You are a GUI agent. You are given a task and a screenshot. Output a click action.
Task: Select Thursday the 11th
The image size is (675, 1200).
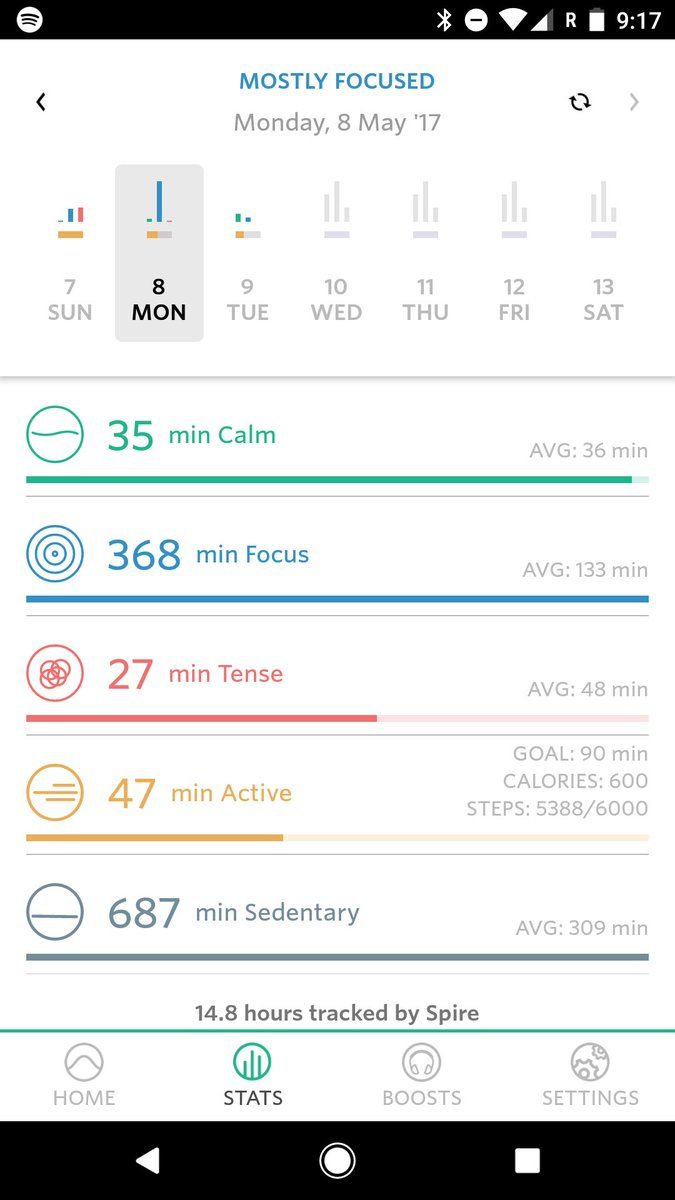click(425, 254)
